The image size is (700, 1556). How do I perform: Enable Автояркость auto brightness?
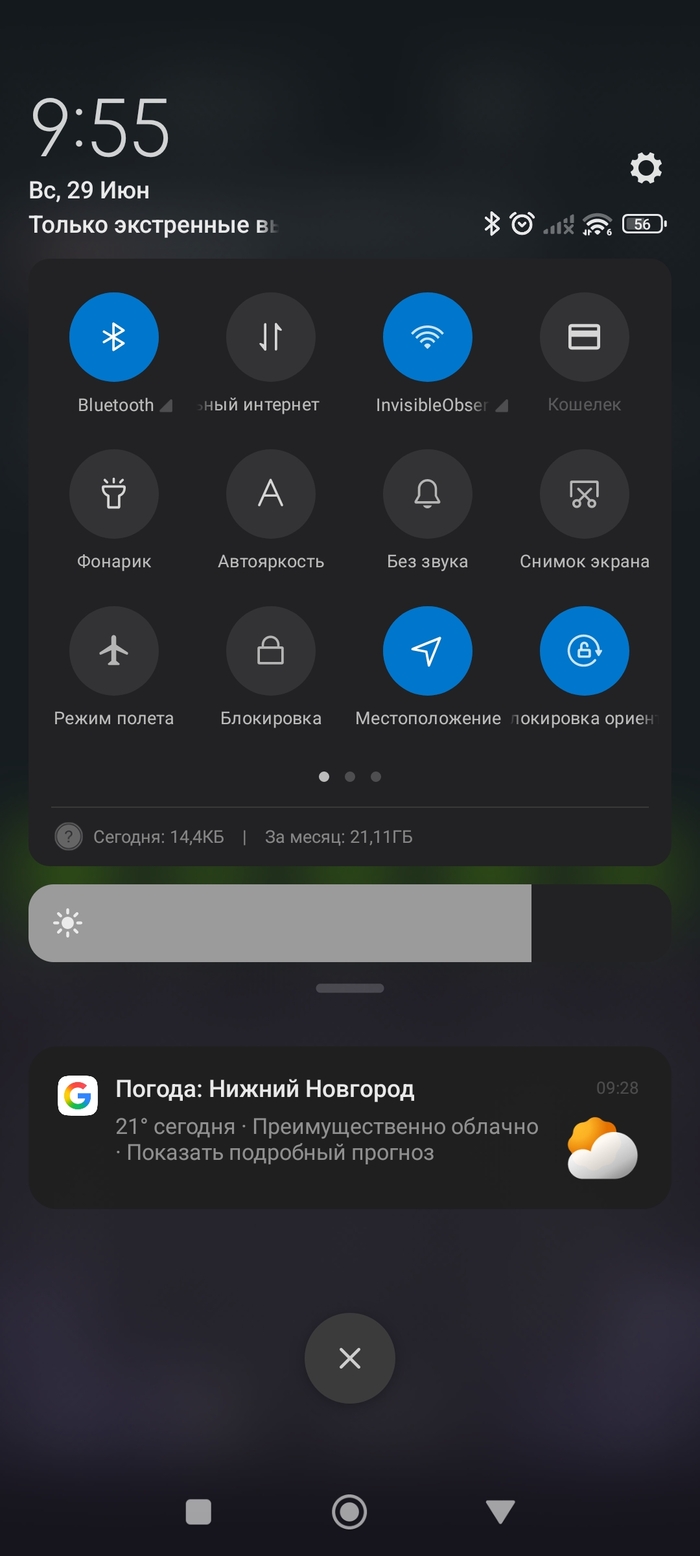tap(270, 494)
